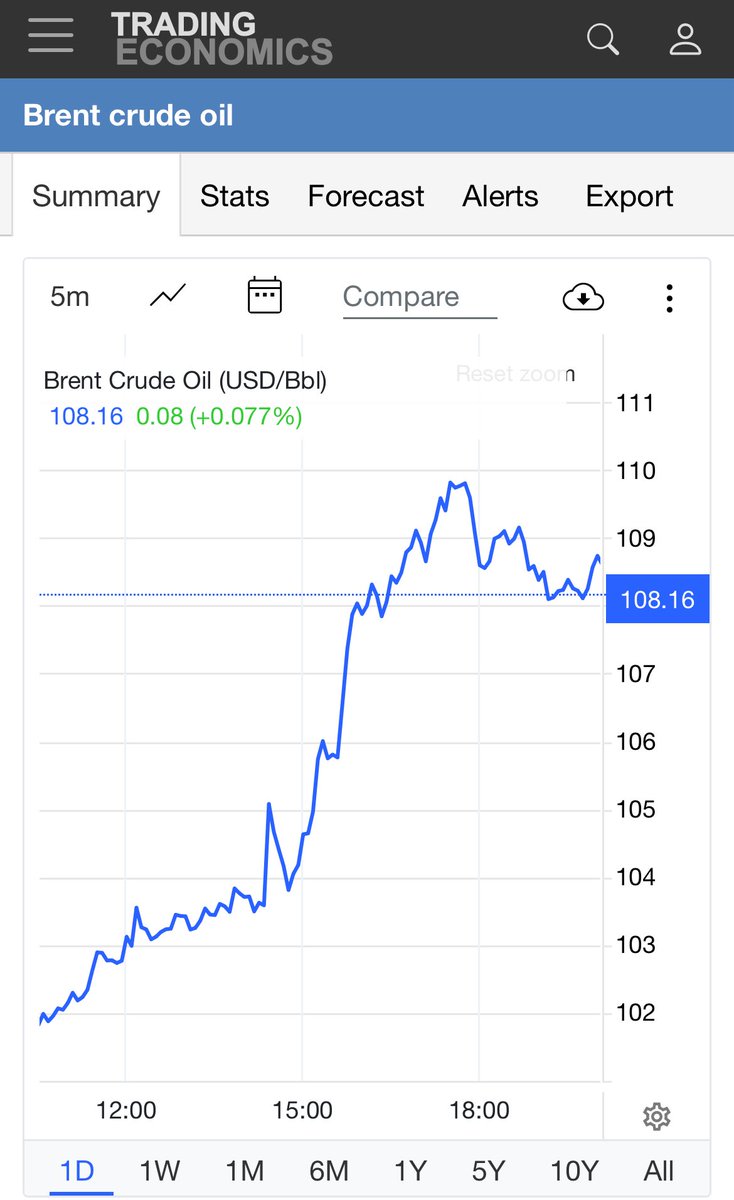The height and width of the screenshot is (1200, 734).
Task: Open the site search magnifier
Action: (x=602, y=39)
